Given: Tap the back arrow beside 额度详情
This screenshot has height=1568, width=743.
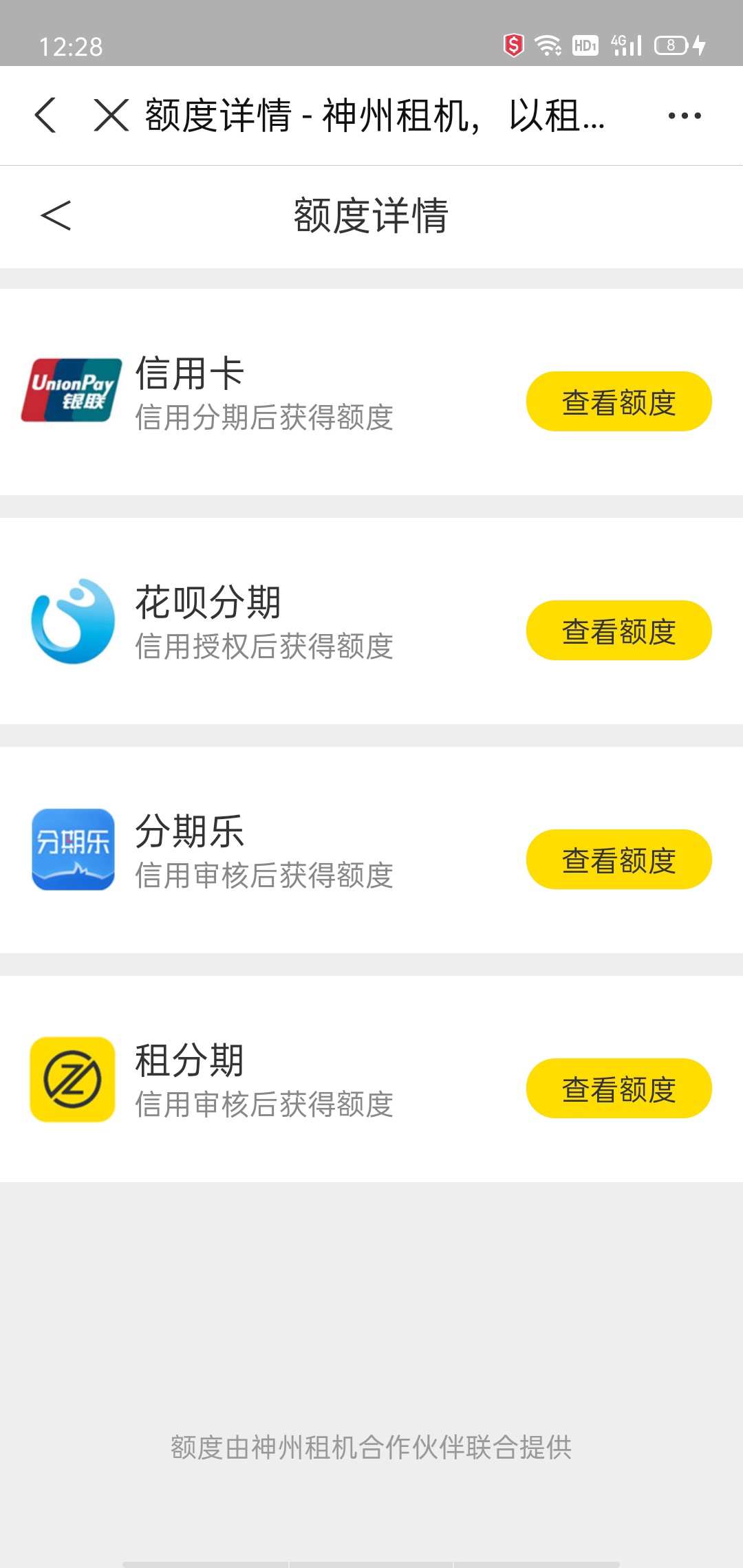Looking at the screenshot, I should pos(56,216).
